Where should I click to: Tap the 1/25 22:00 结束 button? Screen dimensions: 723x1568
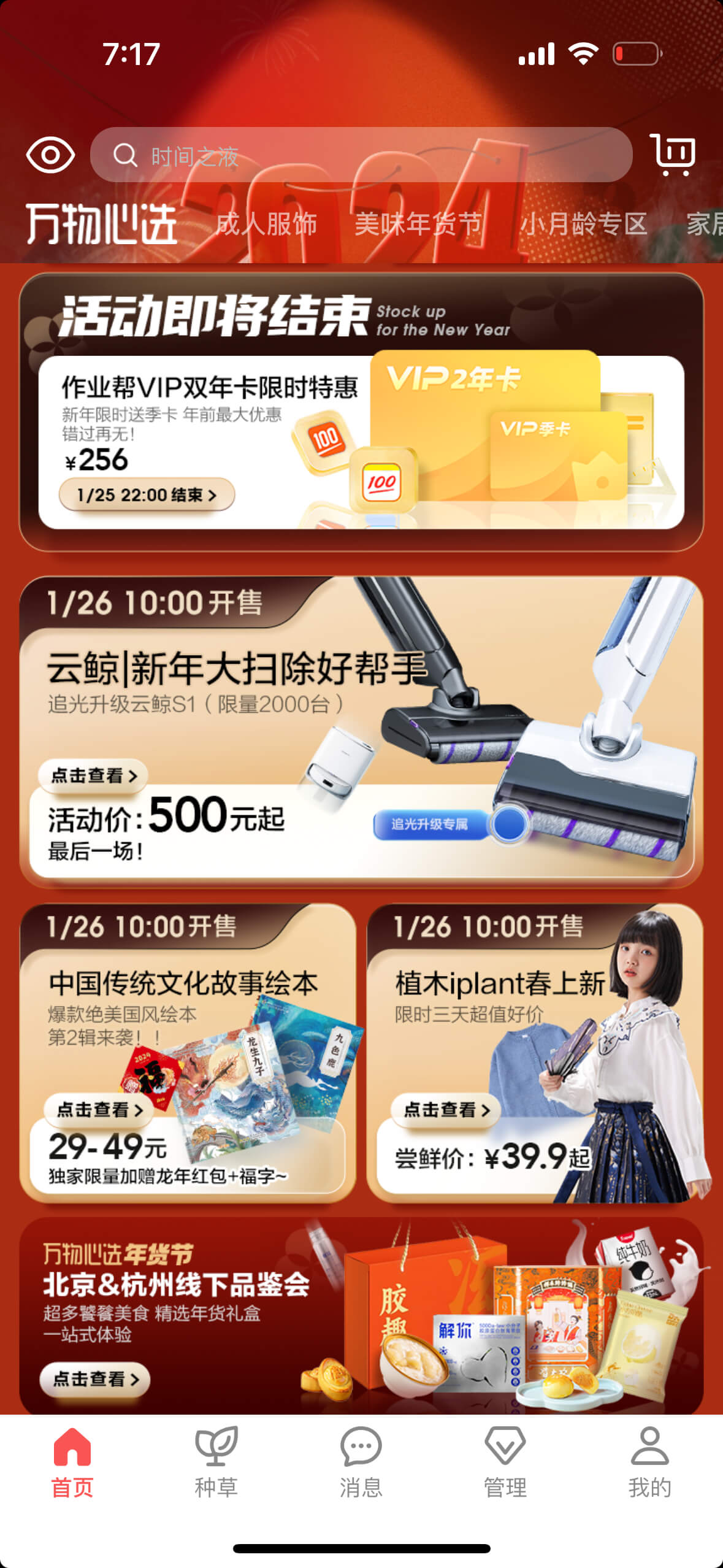pos(147,495)
